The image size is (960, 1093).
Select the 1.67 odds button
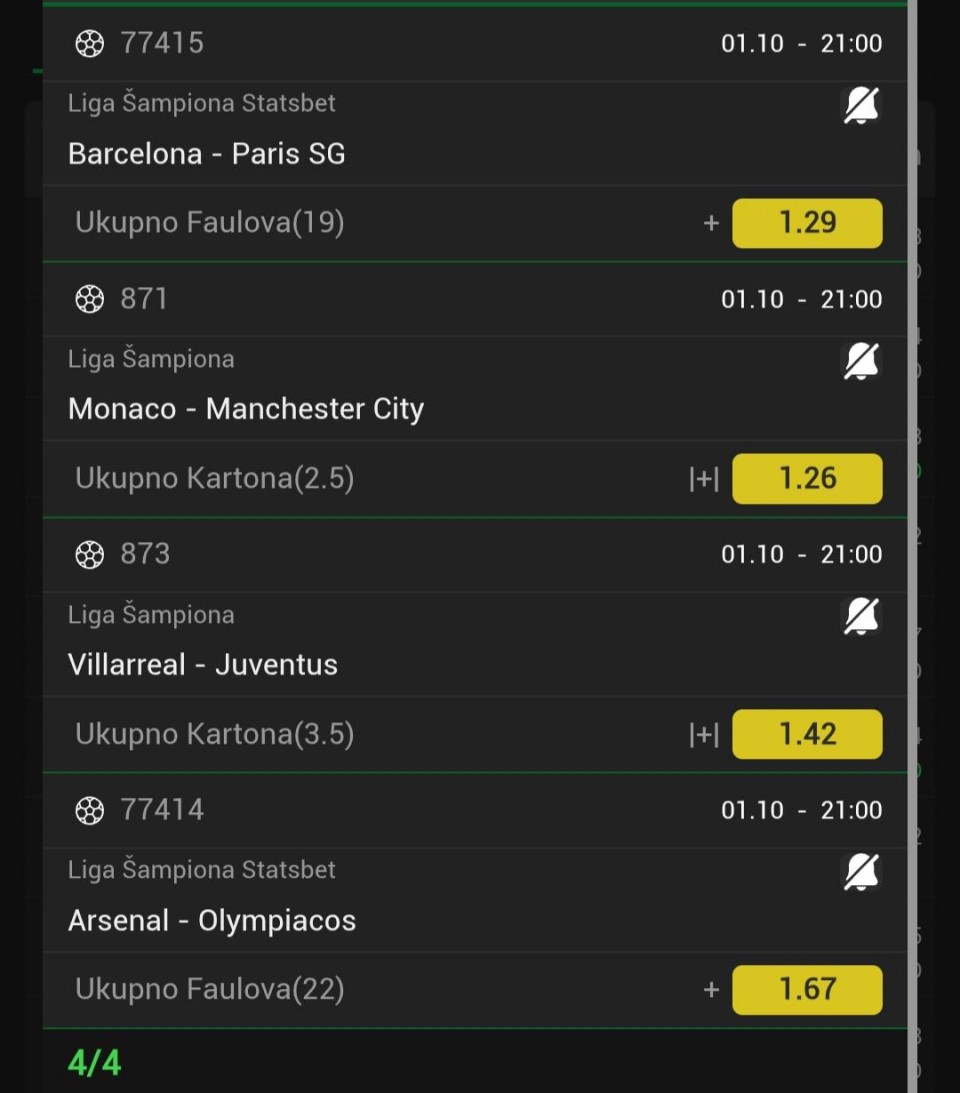point(807,990)
